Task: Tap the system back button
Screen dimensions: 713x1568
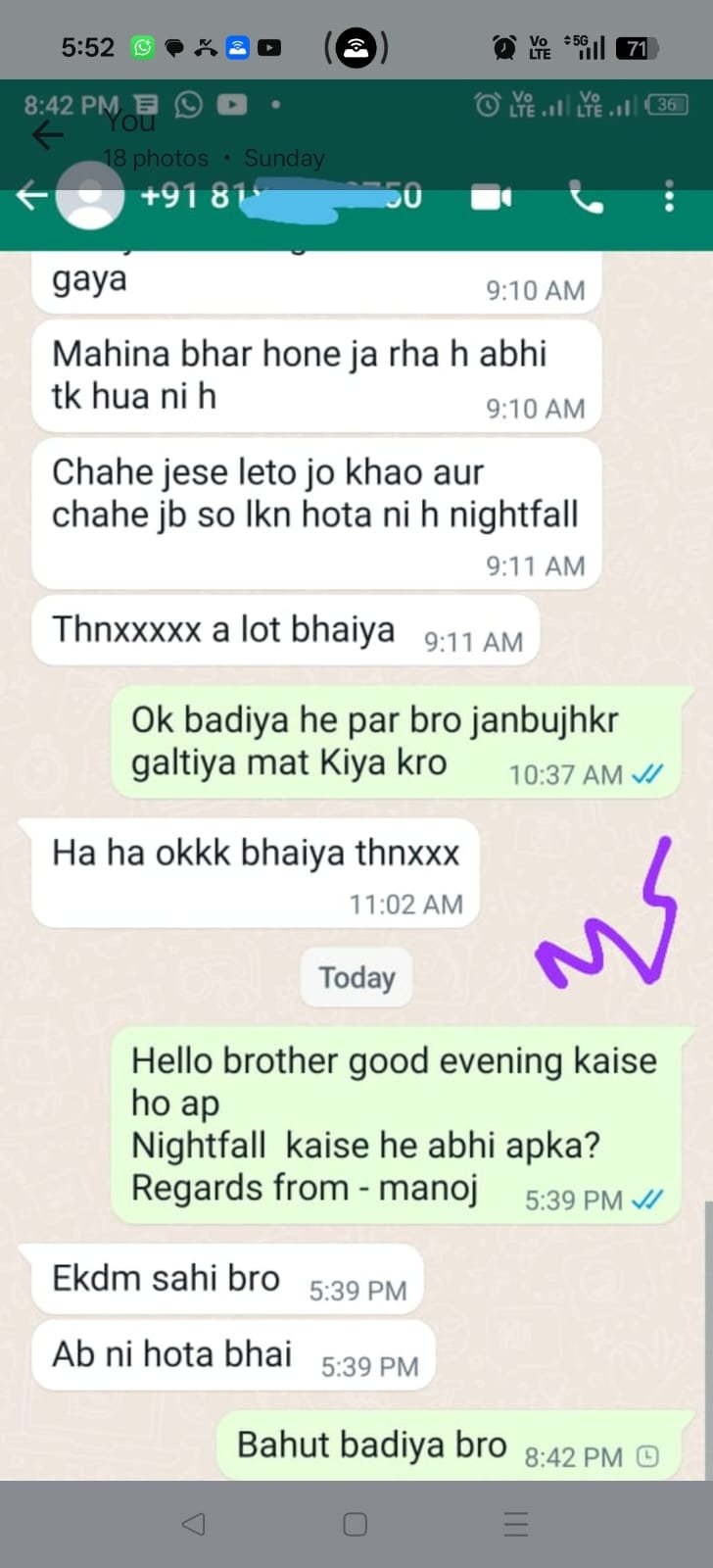Action: point(194,1523)
